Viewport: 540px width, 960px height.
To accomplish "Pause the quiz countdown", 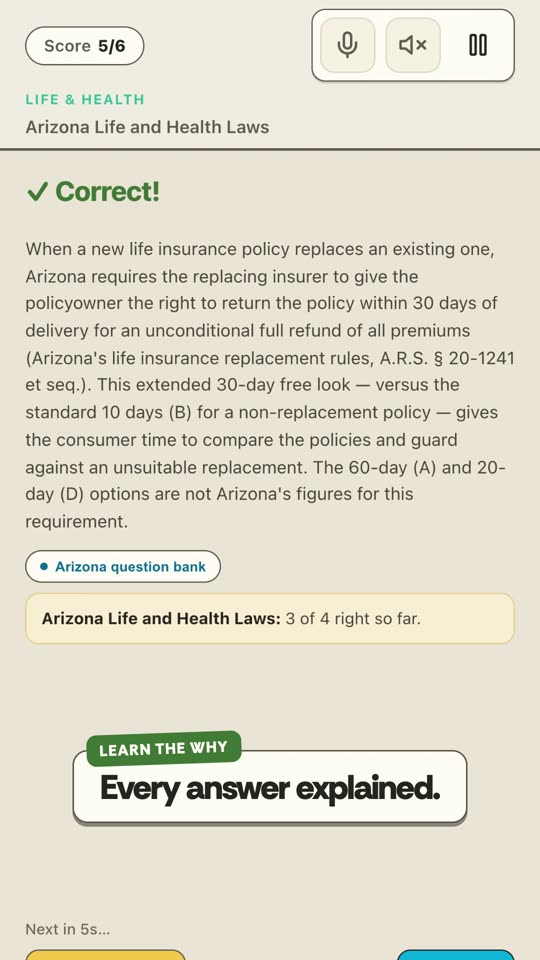I will click(x=478, y=45).
